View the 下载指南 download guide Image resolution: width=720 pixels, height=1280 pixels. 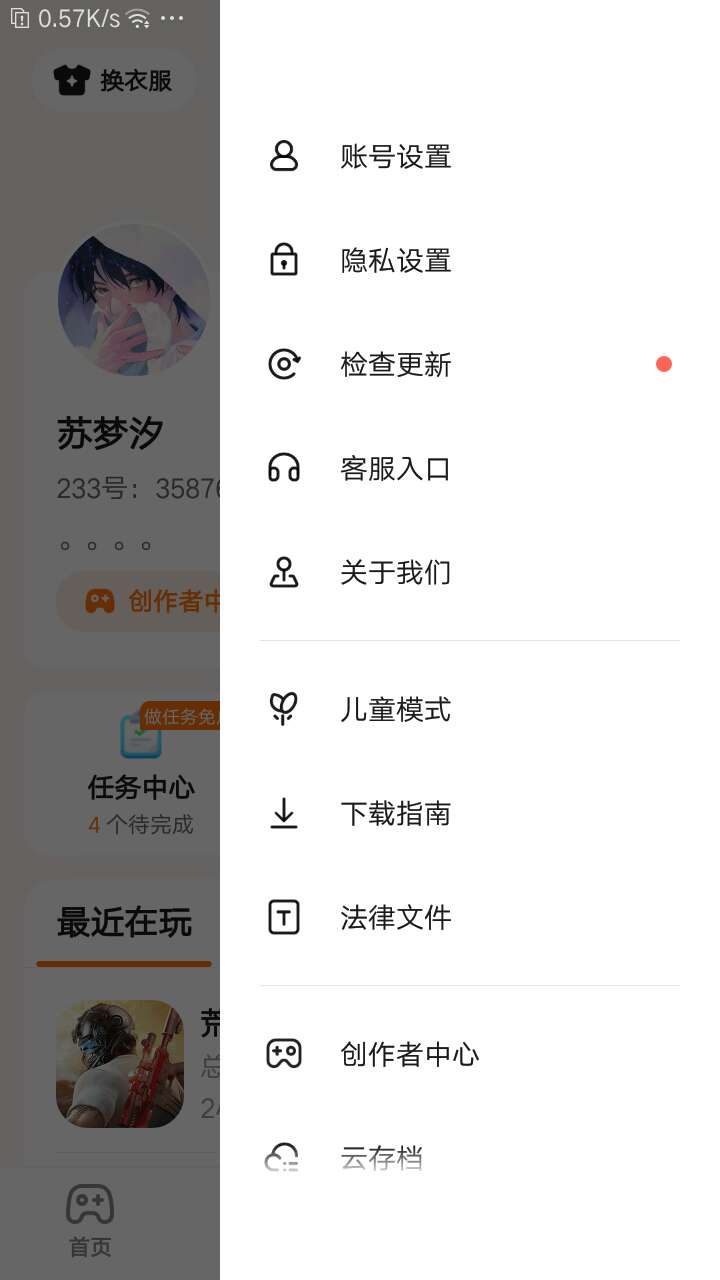tap(396, 814)
